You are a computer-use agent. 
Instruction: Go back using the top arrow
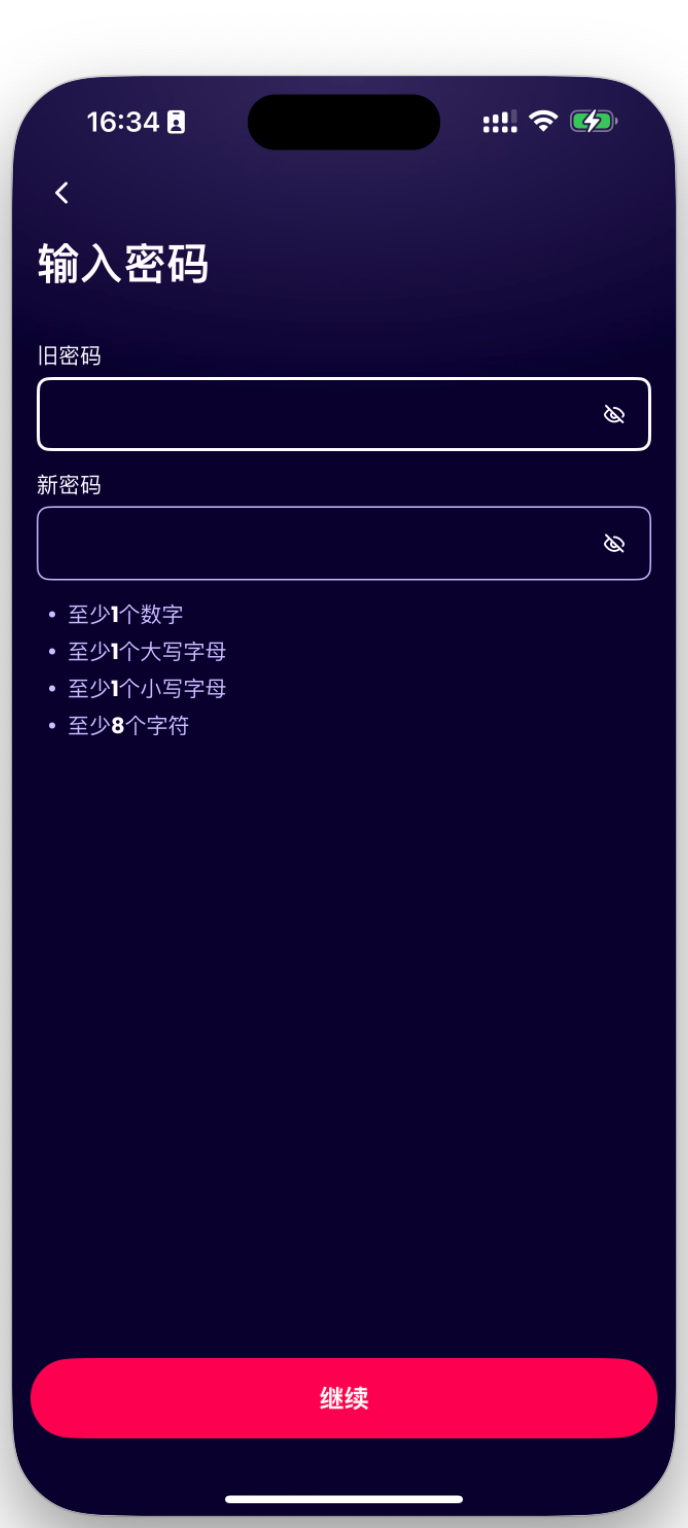62,193
